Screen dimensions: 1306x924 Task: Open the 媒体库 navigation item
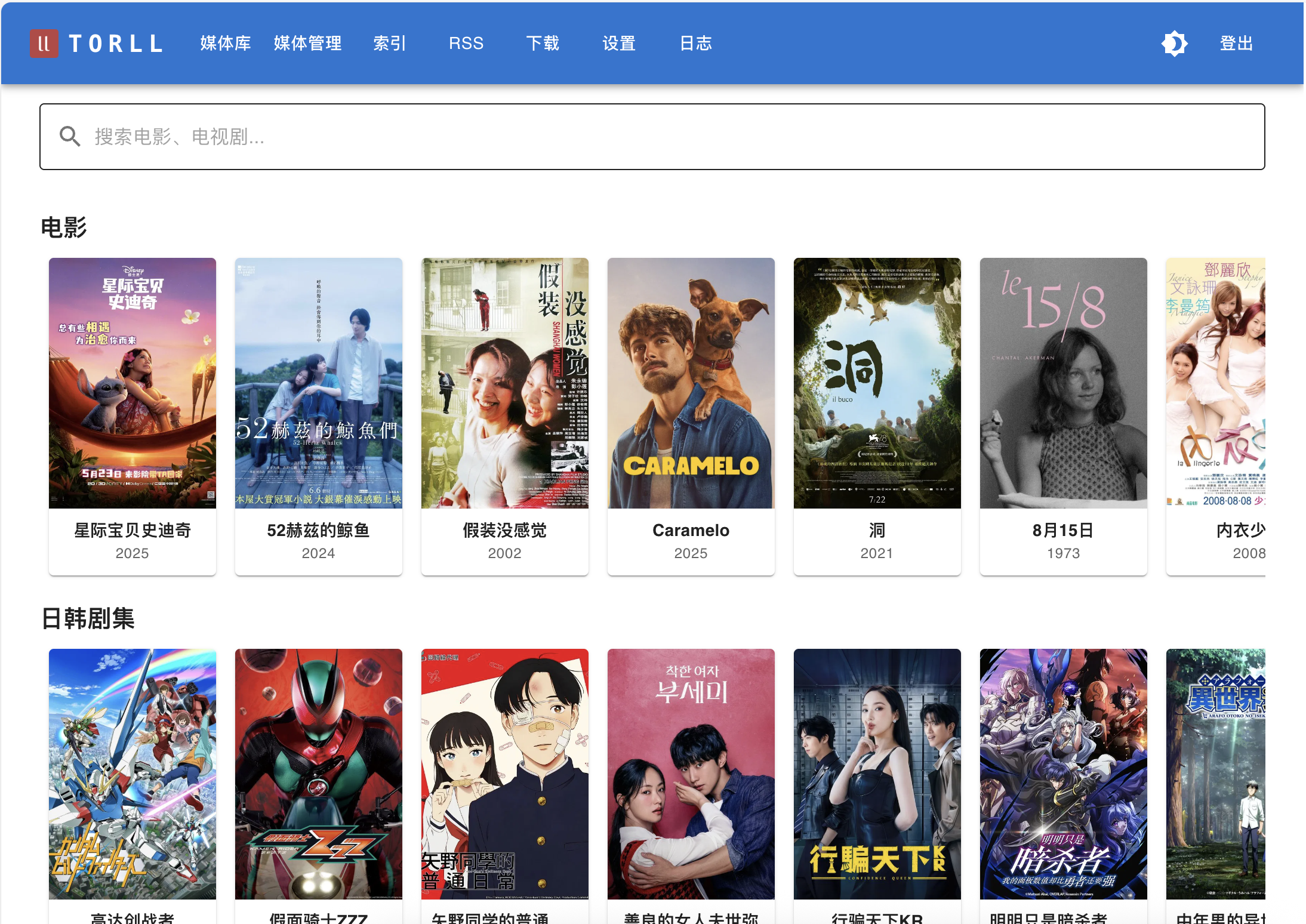[226, 44]
